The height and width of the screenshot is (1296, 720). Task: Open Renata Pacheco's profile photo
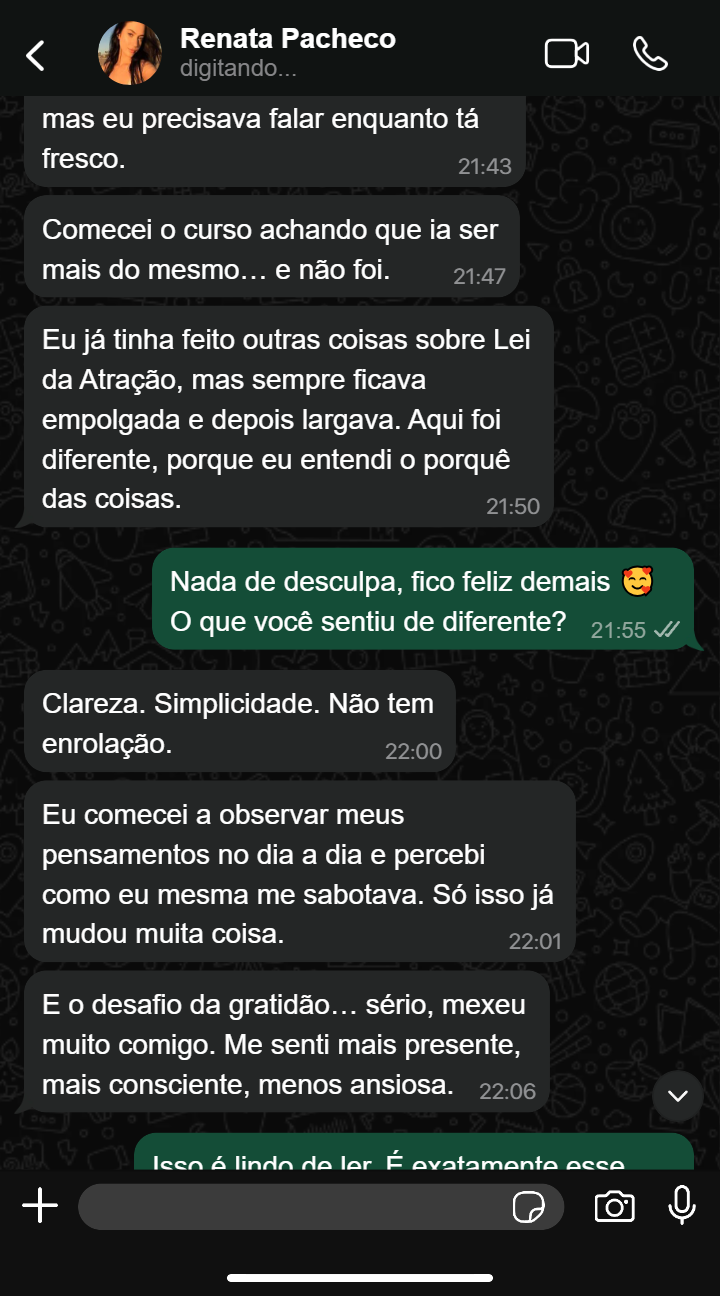129,53
